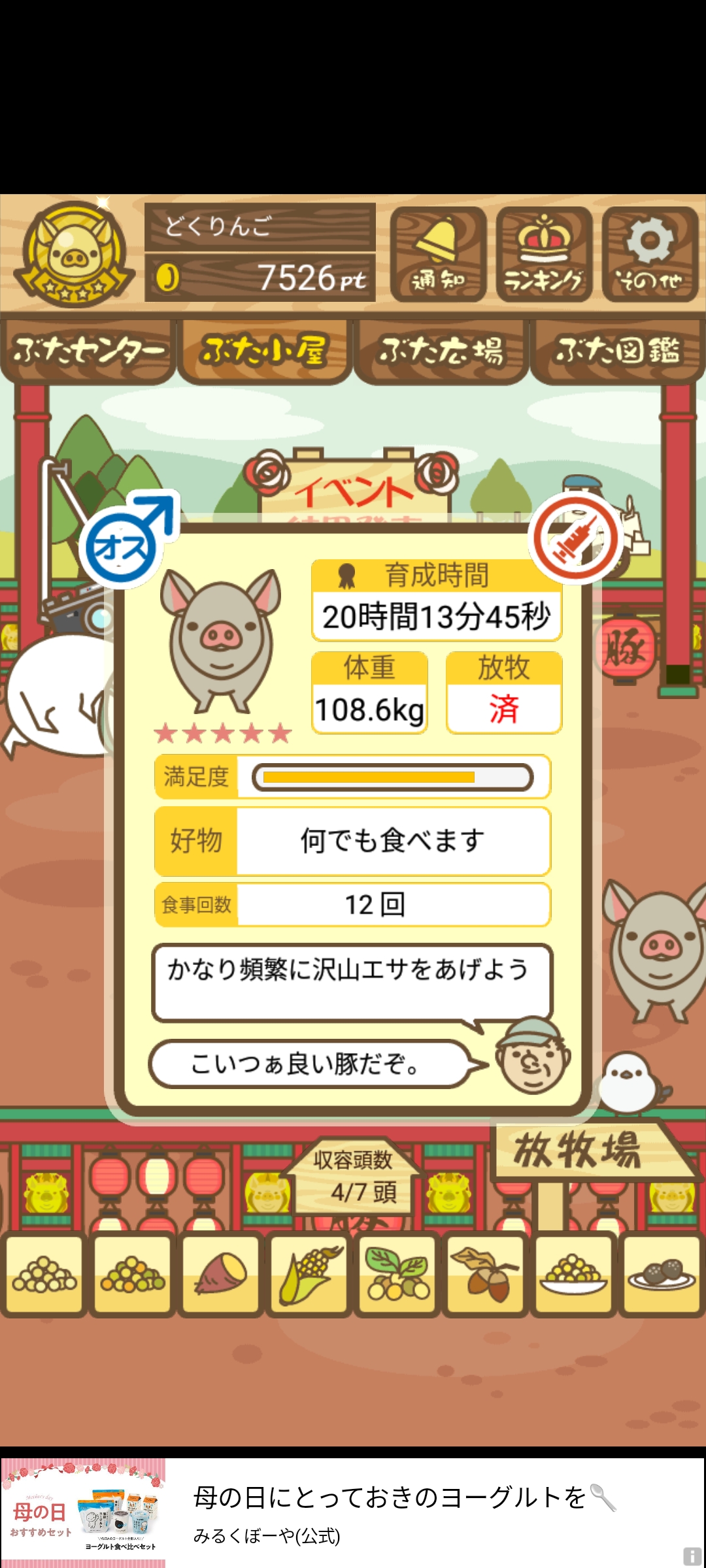Feed the corn to the pig
Screen dimensions: 706x1568
coord(309,1275)
